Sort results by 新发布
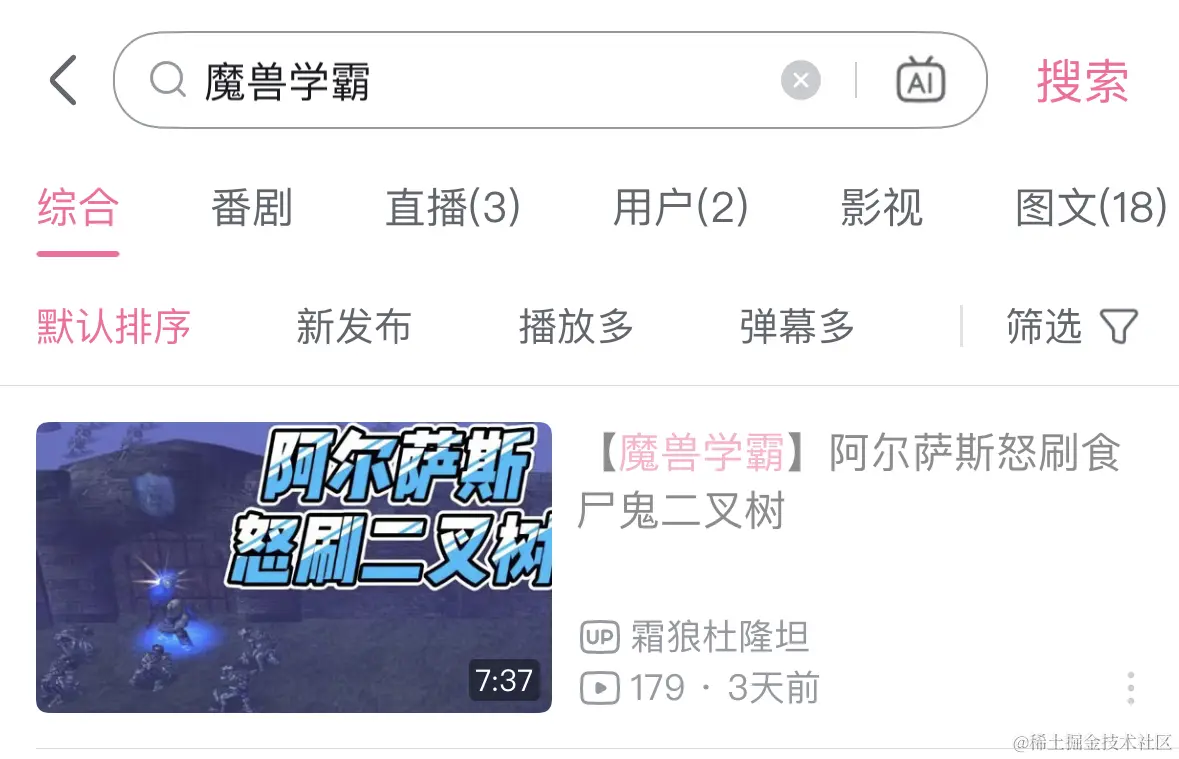 tap(353, 327)
